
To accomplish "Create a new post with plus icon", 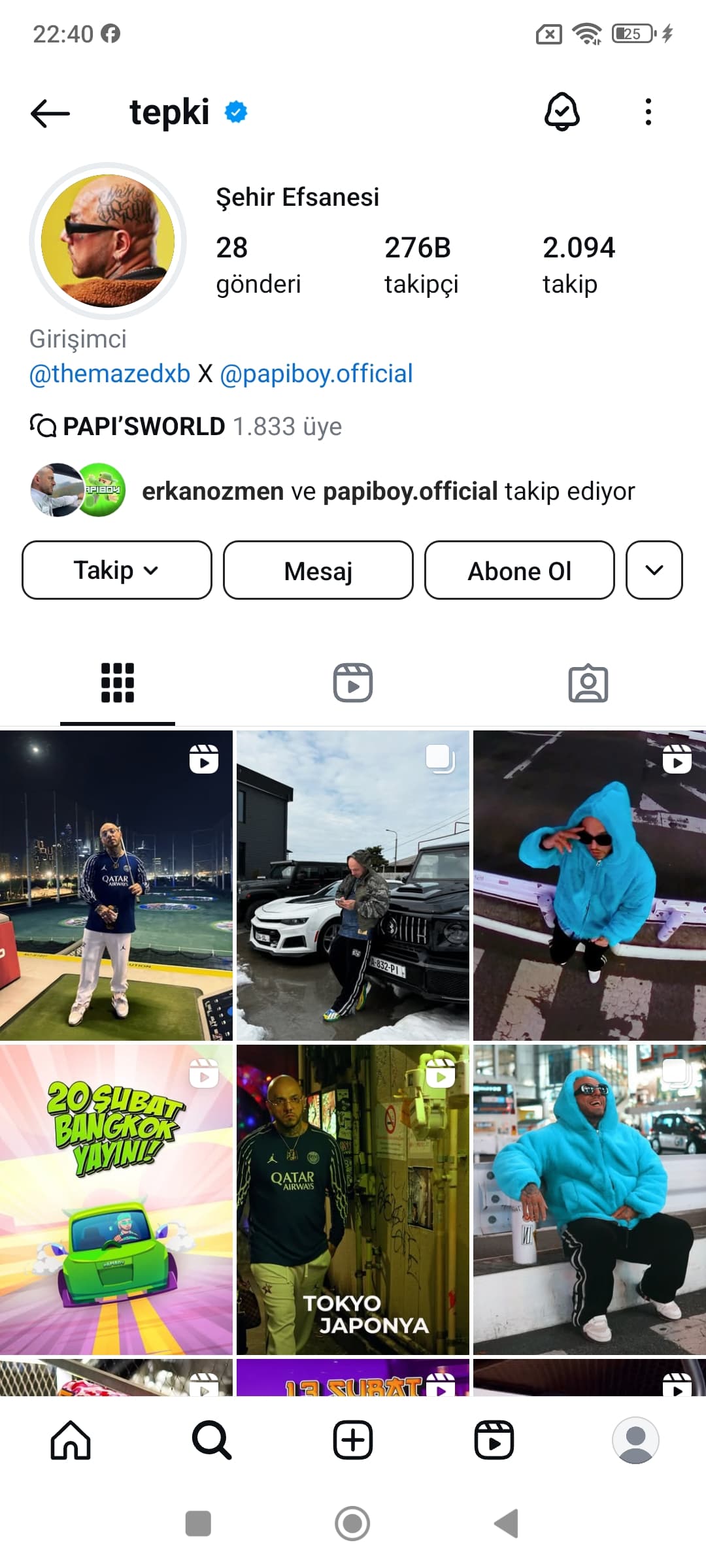I will (x=353, y=1441).
